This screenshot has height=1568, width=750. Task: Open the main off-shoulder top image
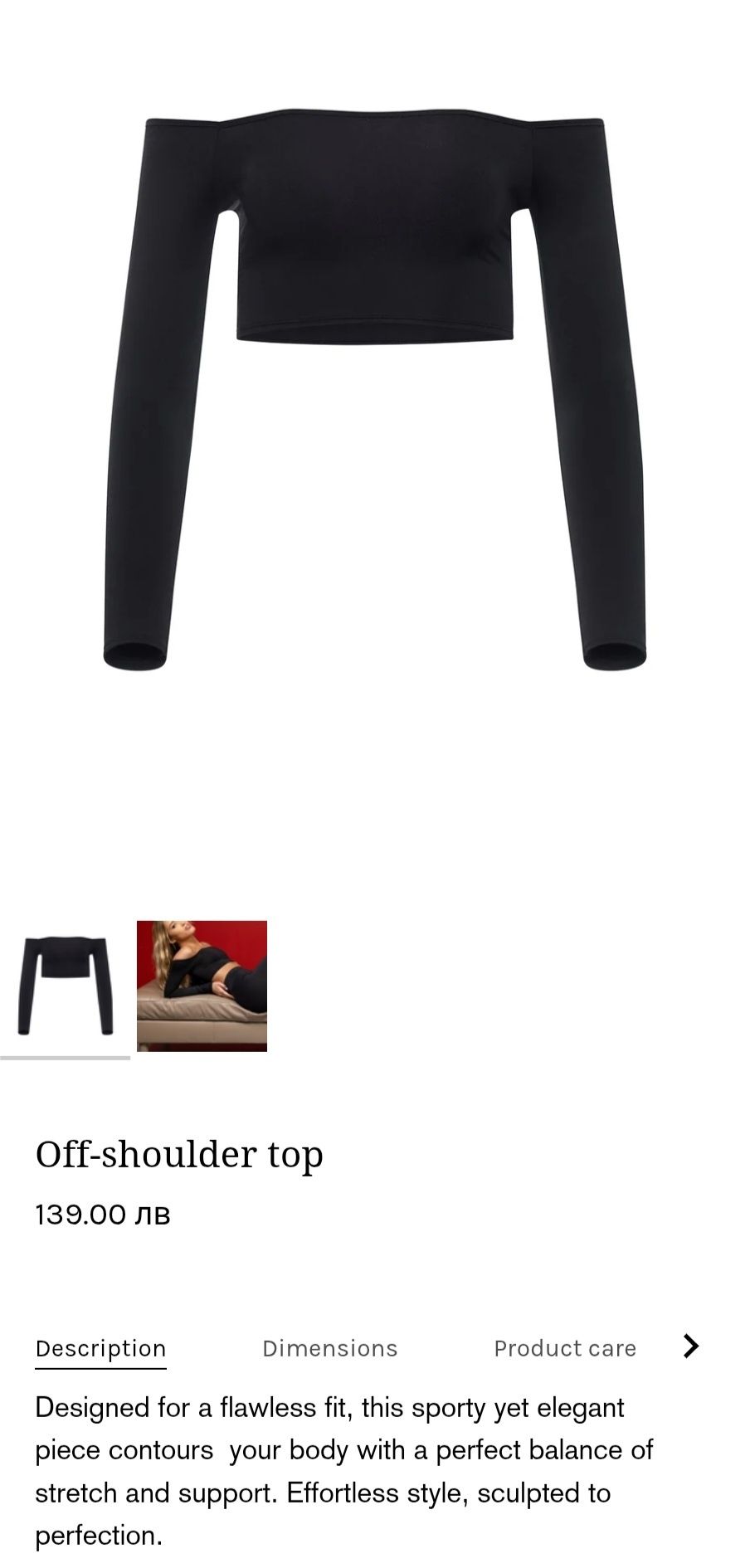tap(374, 390)
